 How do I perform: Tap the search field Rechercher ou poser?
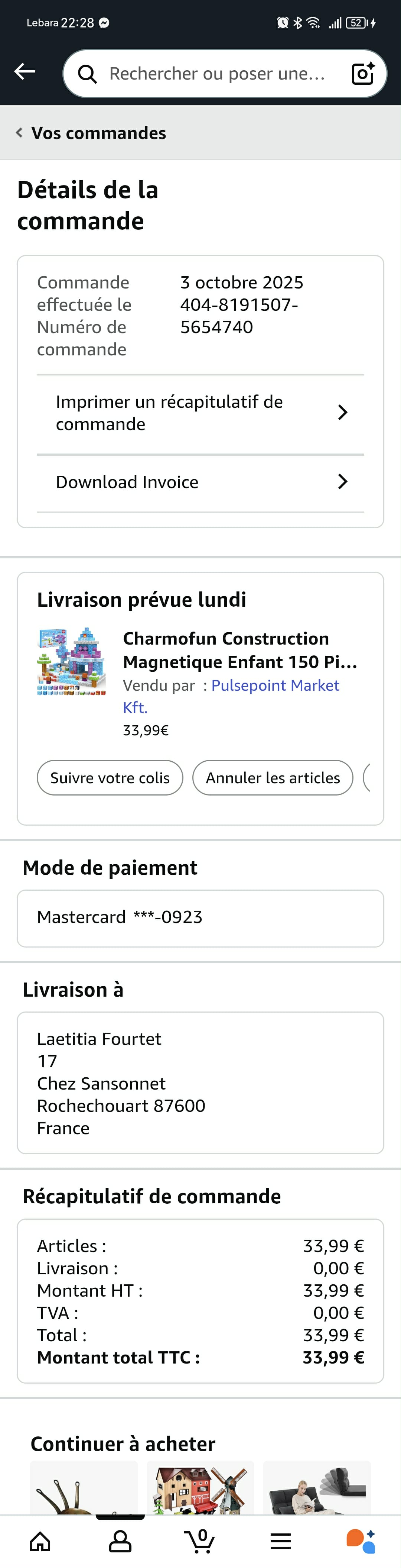click(x=216, y=74)
